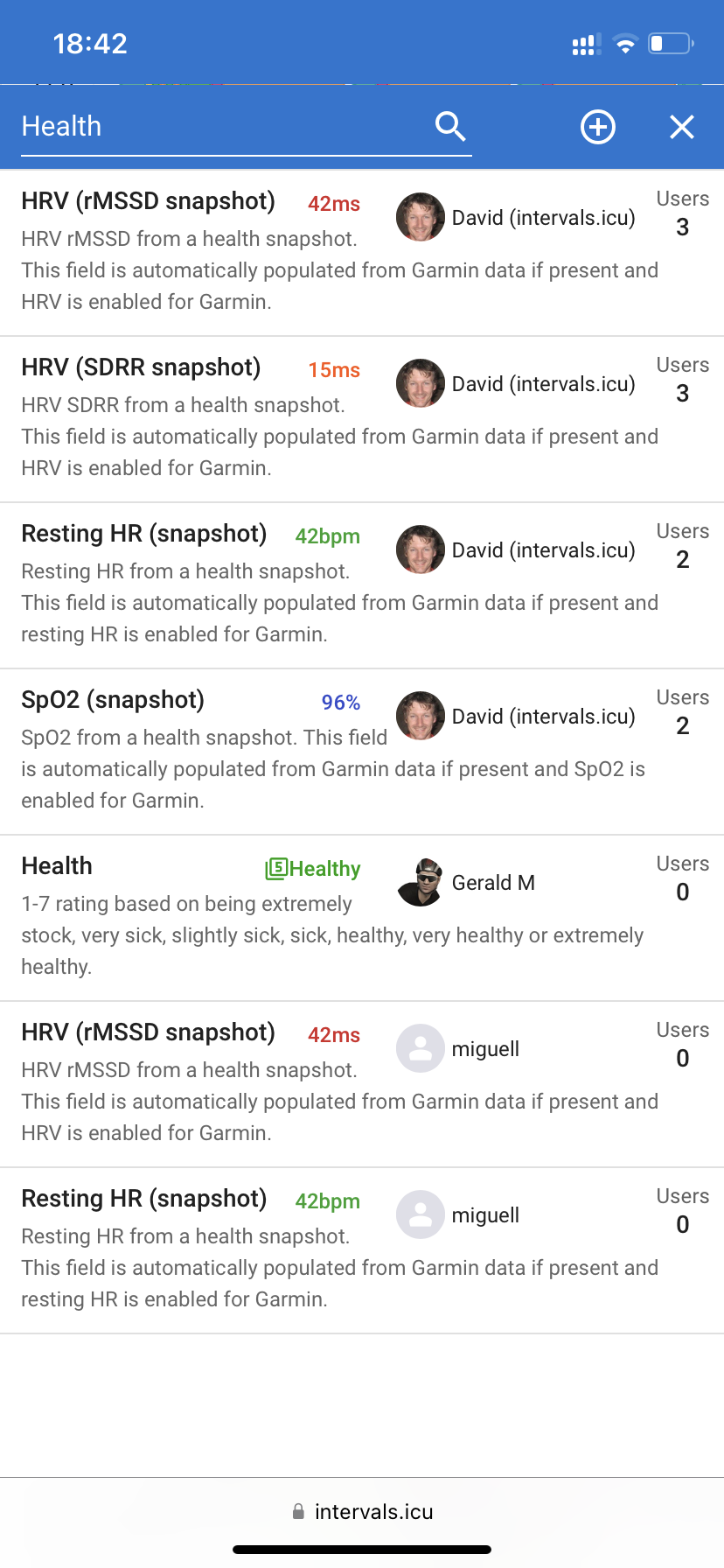
Task: Edit the Health search text field
Action: tap(227, 127)
